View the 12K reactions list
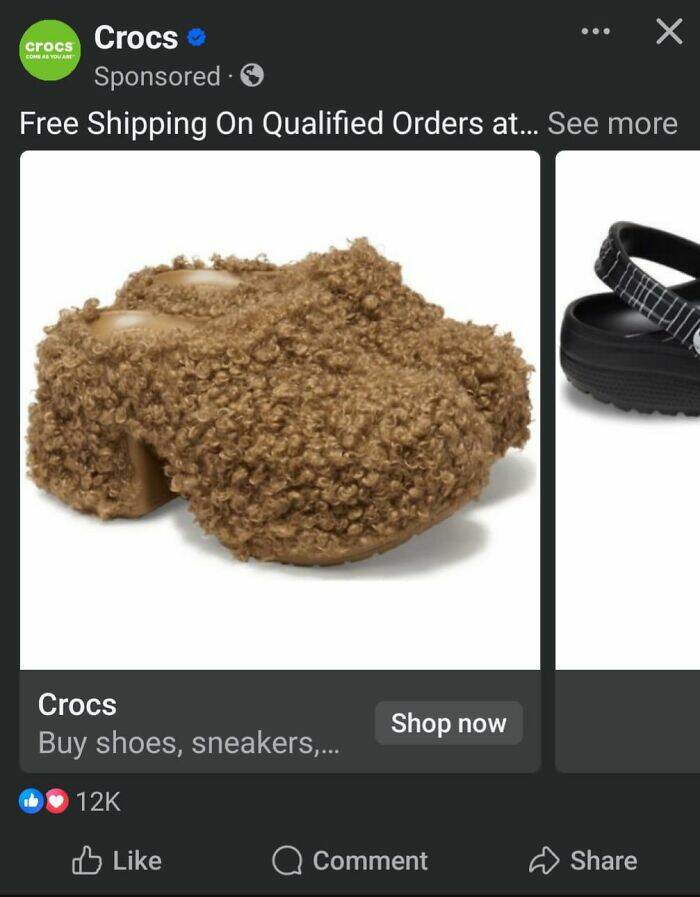This screenshot has width=700, height=897. [70, 801]
